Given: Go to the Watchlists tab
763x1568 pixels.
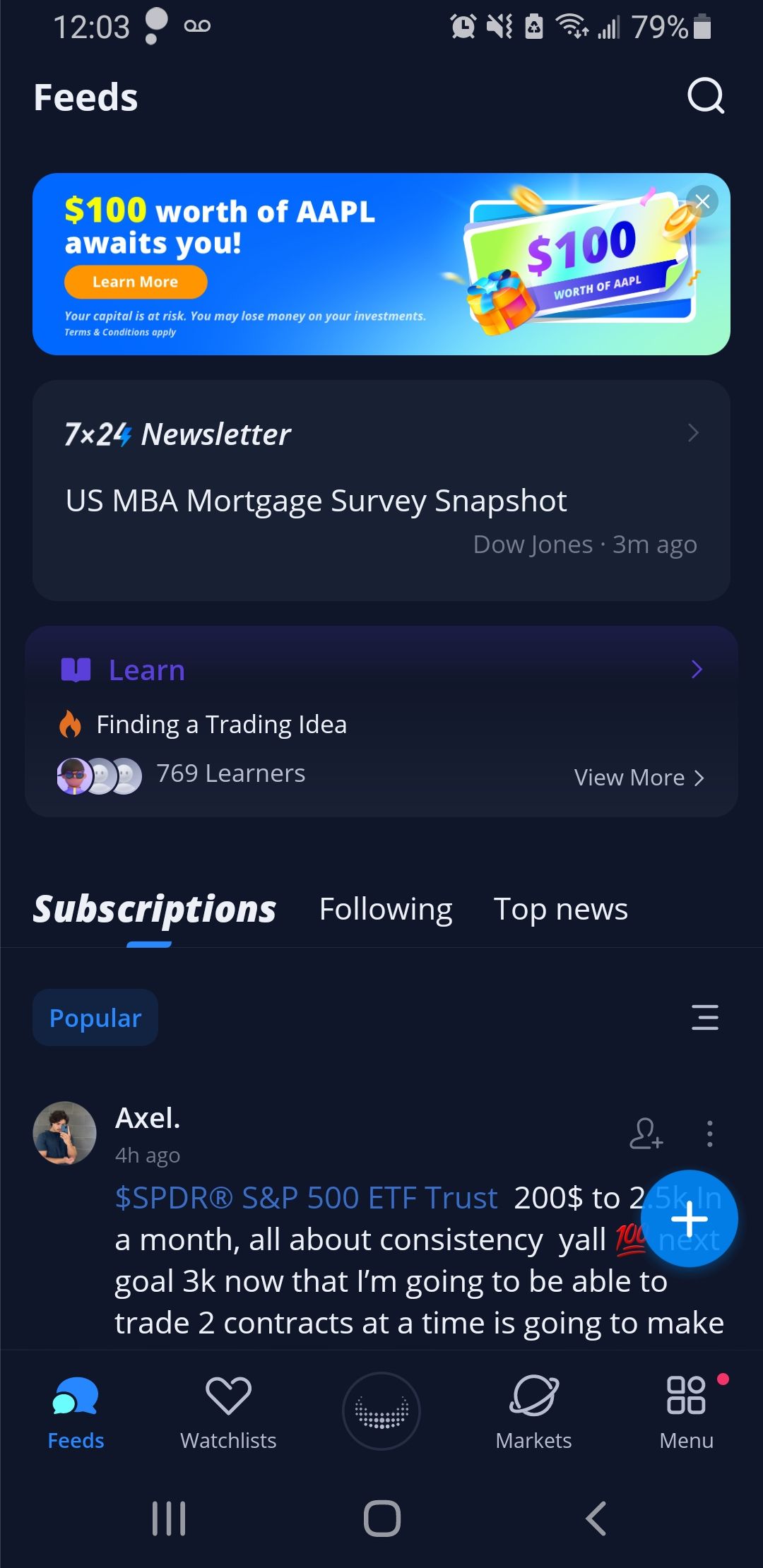Looking at the screenshot, I should [x=228, y=1412].
